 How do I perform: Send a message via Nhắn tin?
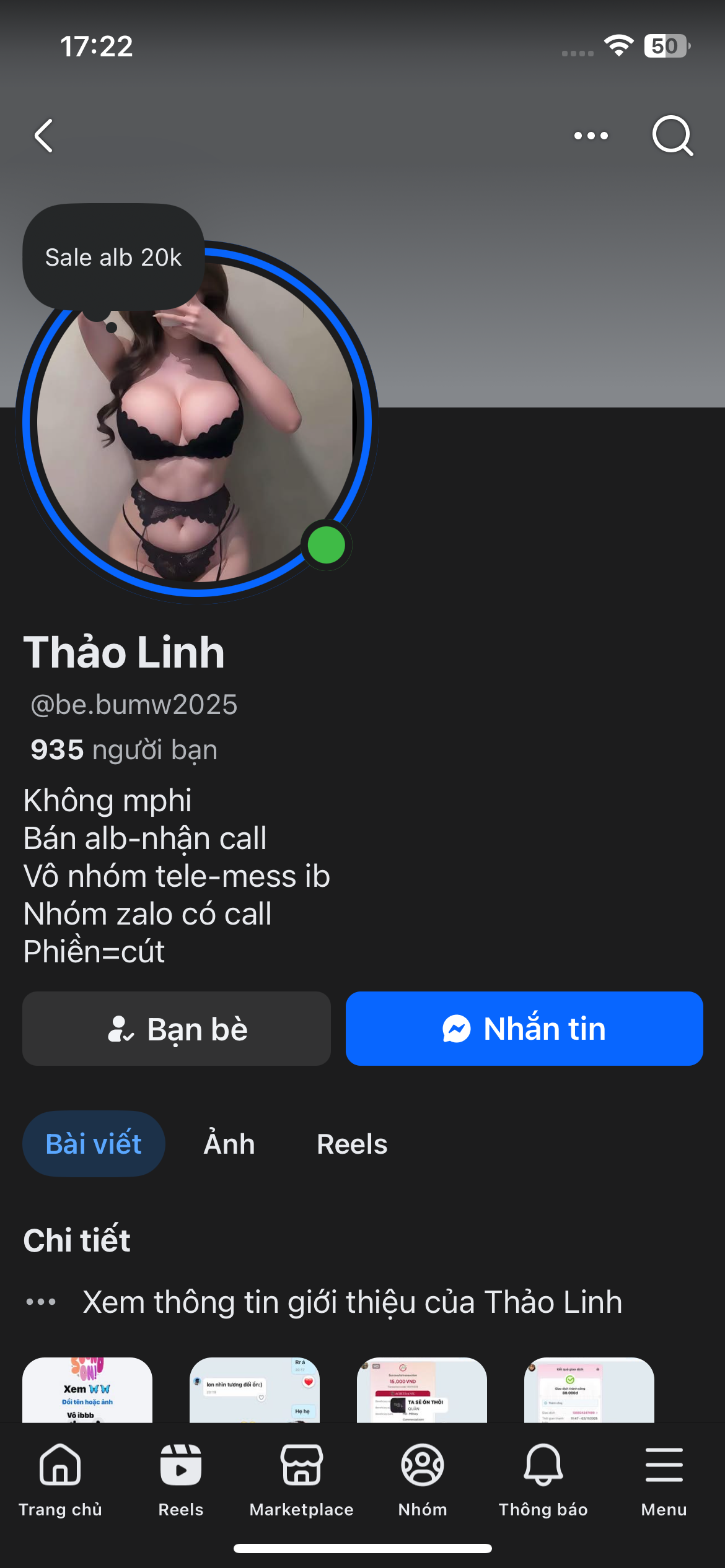(524, 1029)
